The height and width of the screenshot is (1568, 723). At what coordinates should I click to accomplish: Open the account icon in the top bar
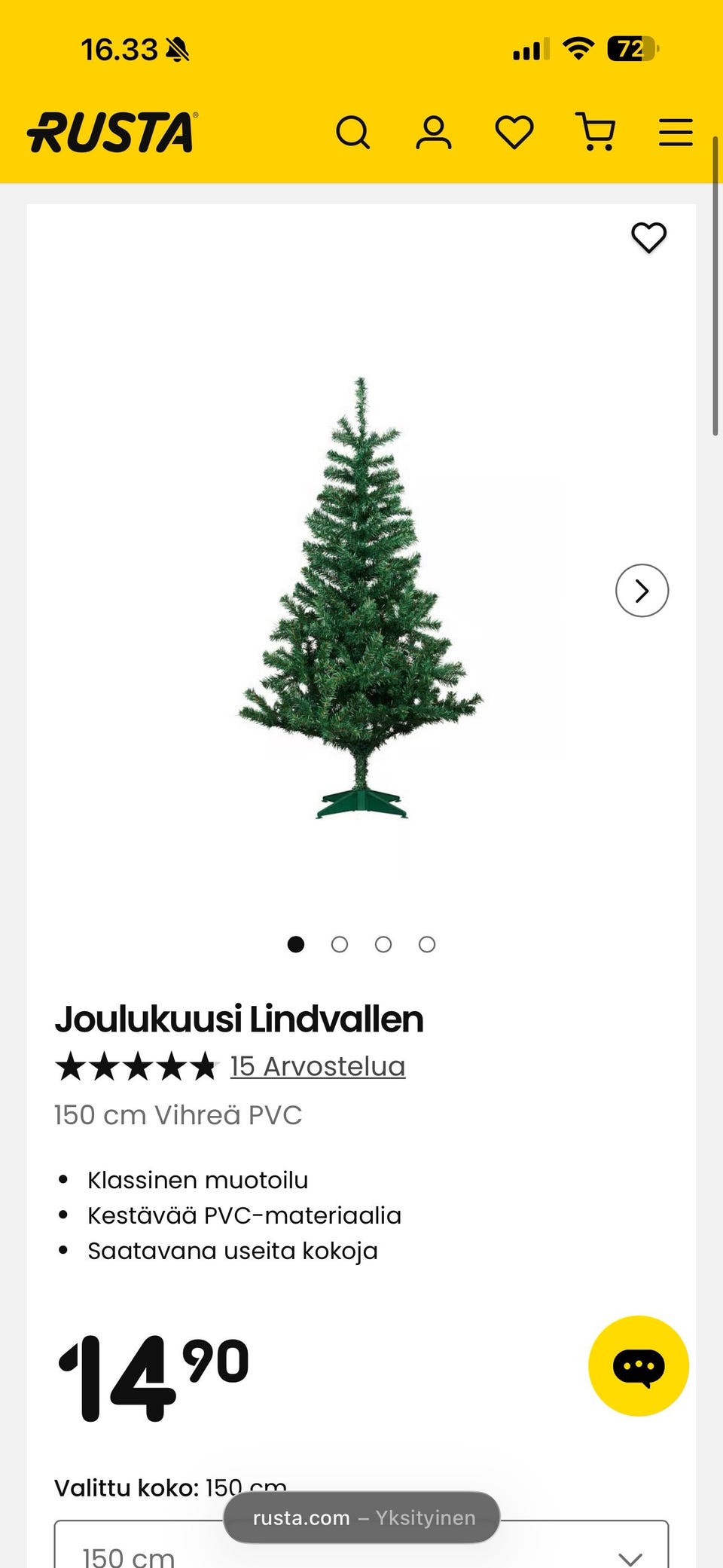click(433, 131)
